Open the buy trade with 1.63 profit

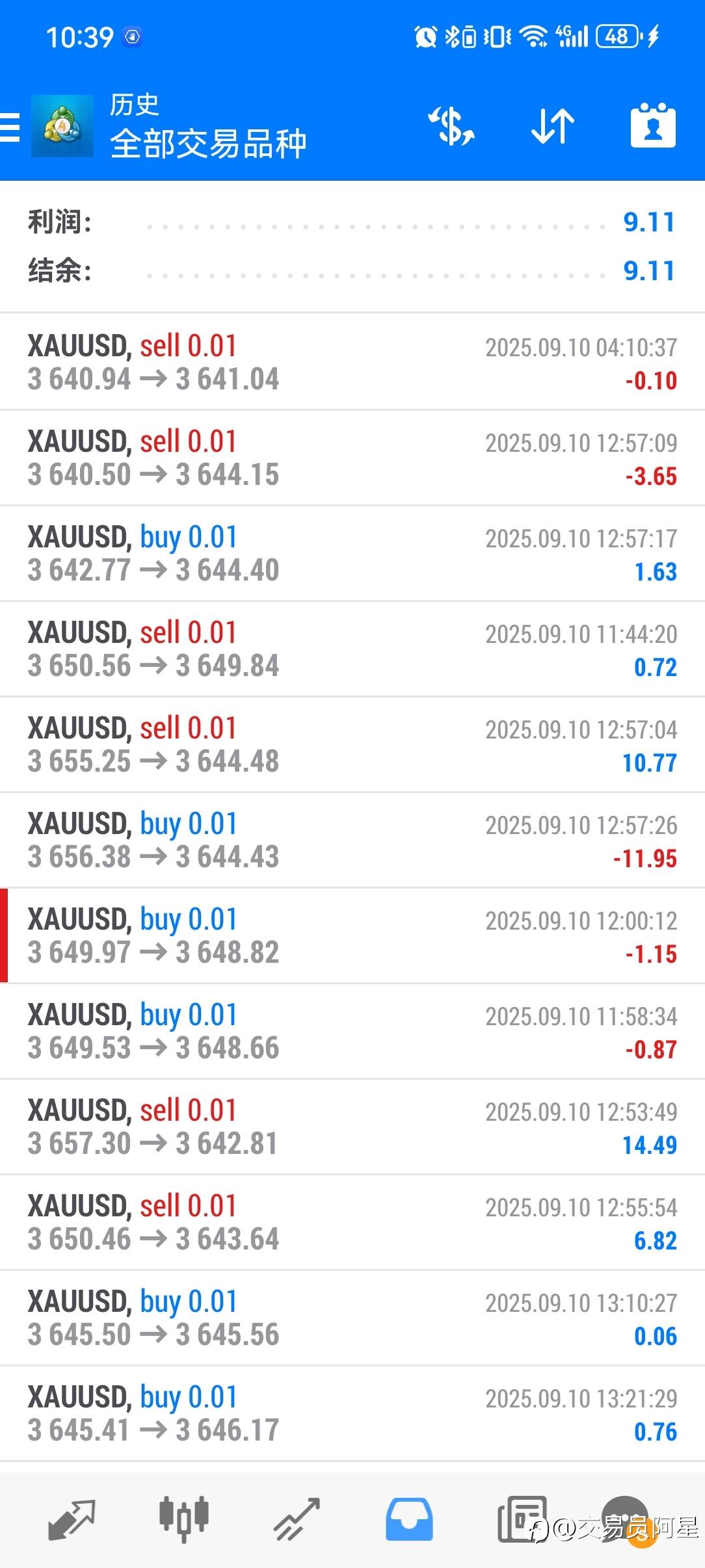click(351, 553)
